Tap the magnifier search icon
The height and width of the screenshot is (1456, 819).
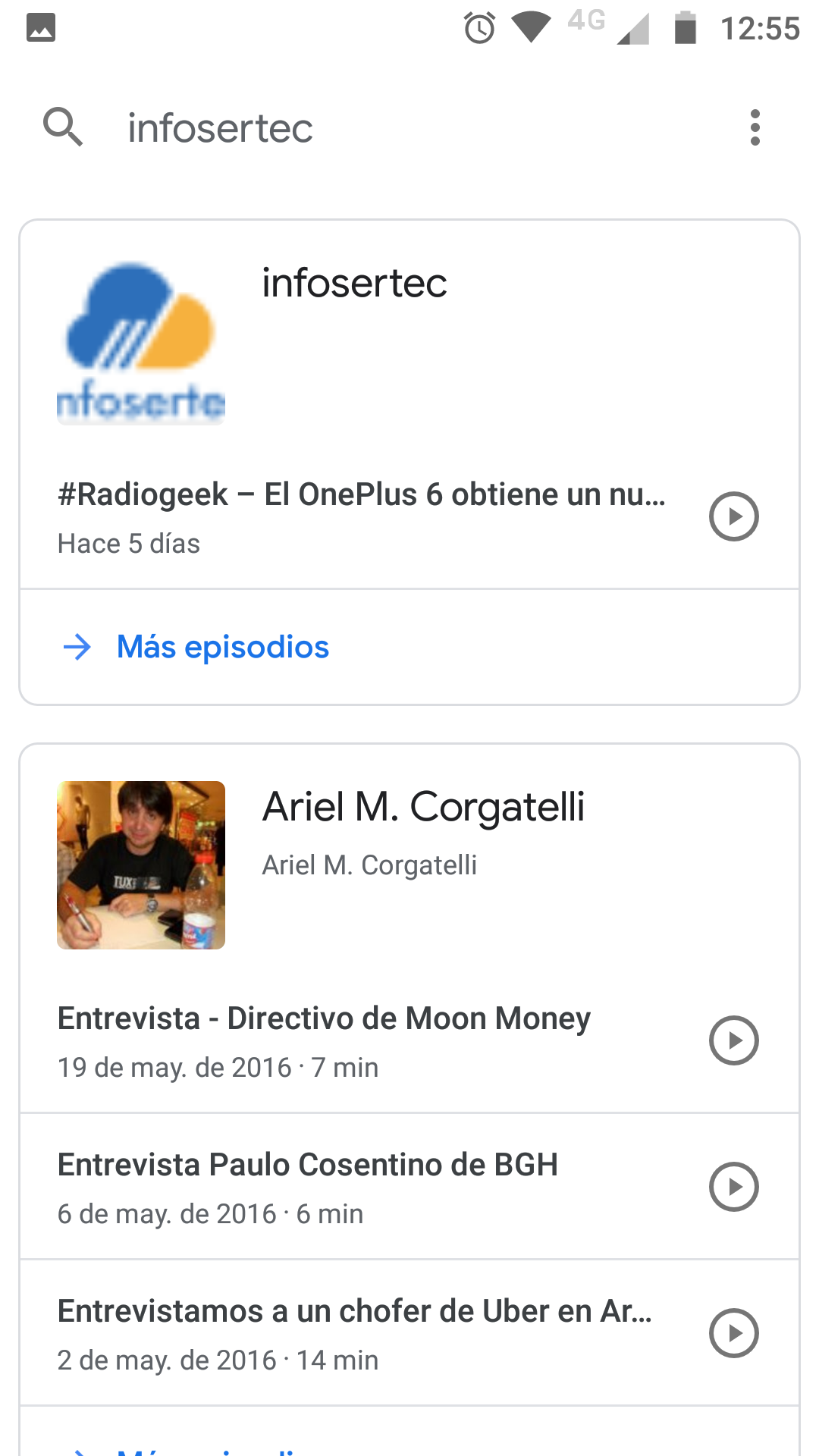coord(63,127)
